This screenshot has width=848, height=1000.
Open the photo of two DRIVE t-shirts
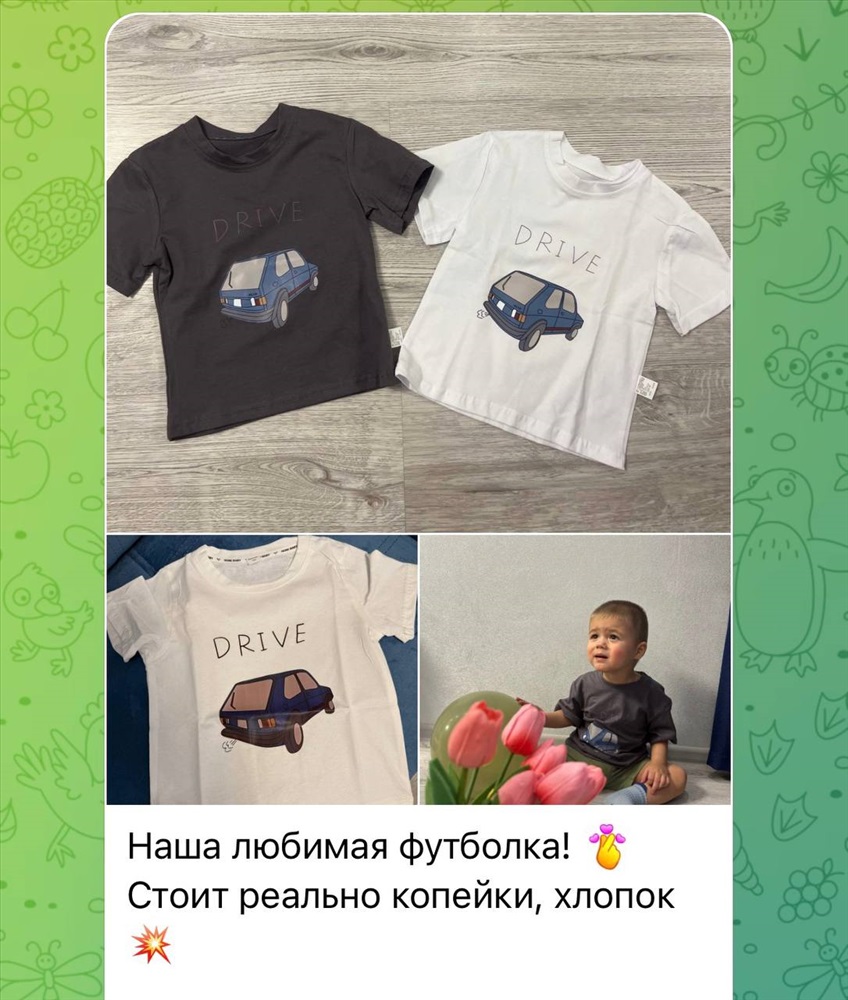tap(418, 272)
